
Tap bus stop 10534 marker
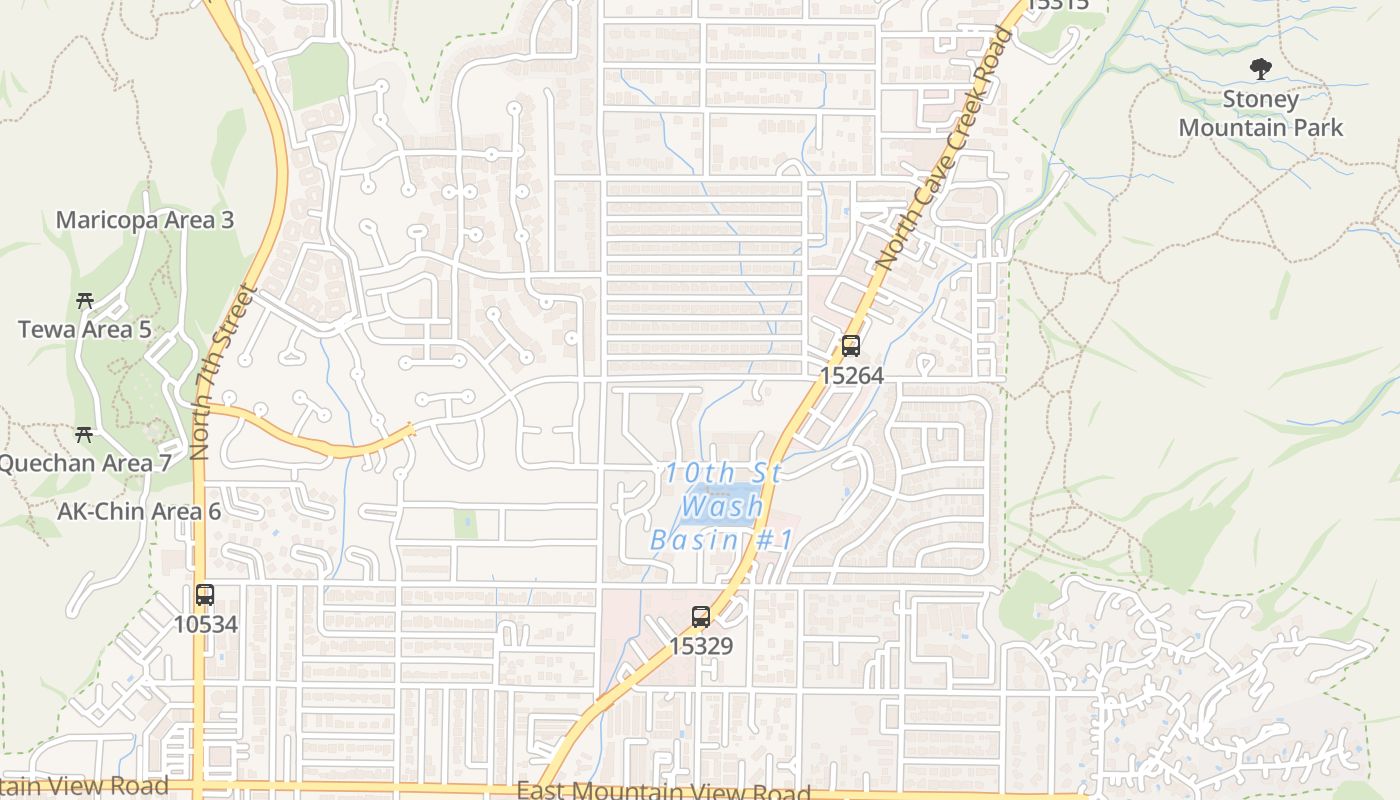pyautogui.click(x=205, y=595)
